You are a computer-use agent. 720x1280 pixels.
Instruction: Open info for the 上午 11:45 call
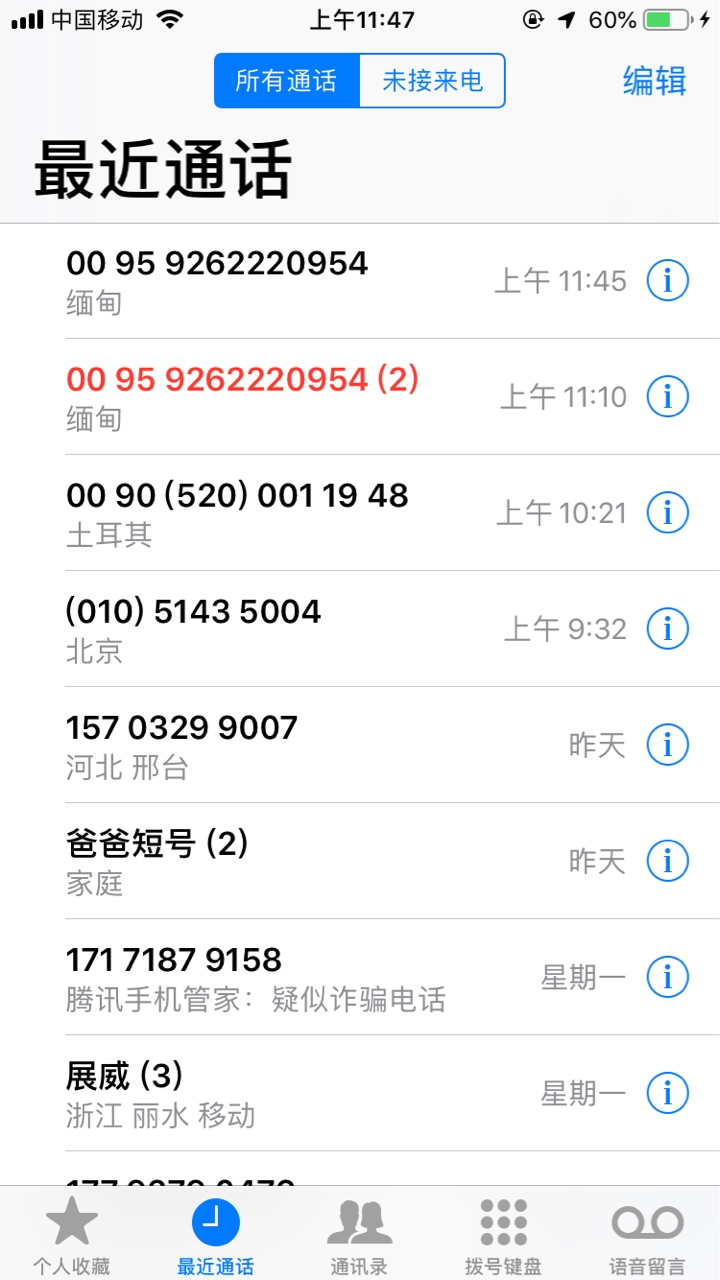pos(667,281)
